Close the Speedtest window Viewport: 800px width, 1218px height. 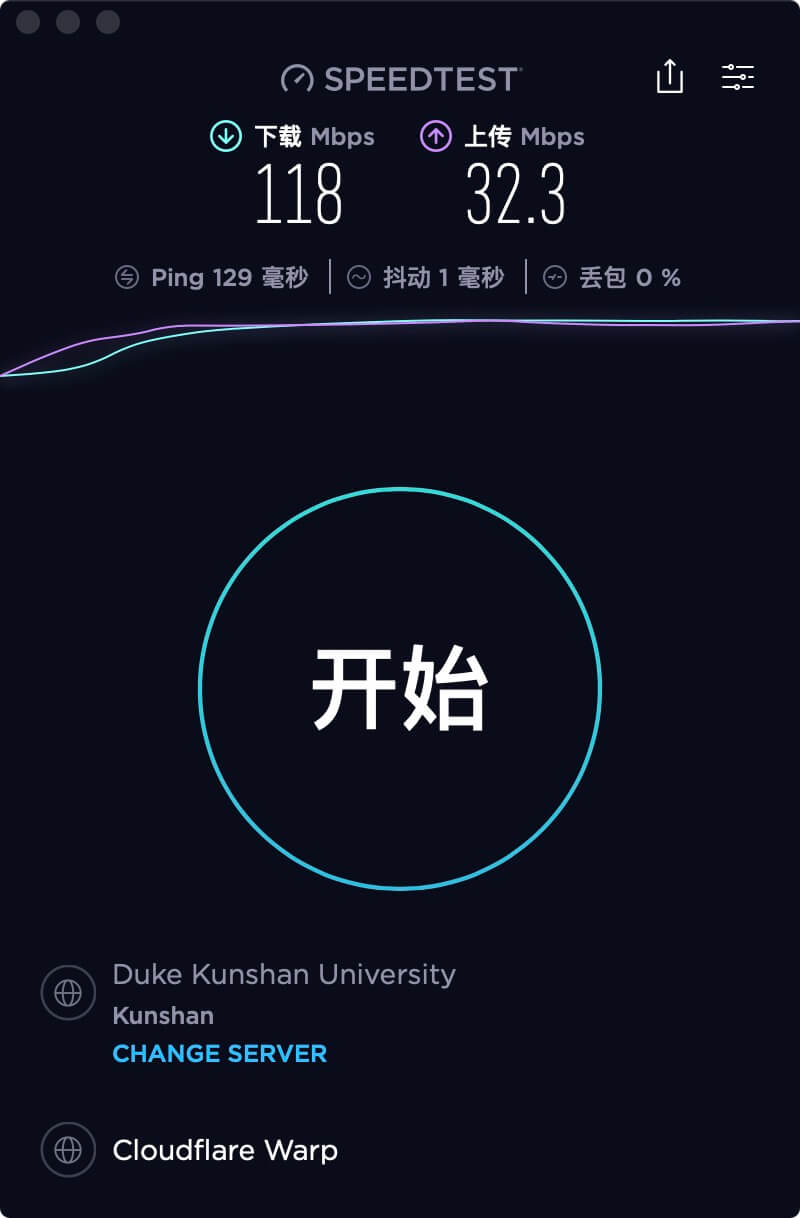[28, 22]
